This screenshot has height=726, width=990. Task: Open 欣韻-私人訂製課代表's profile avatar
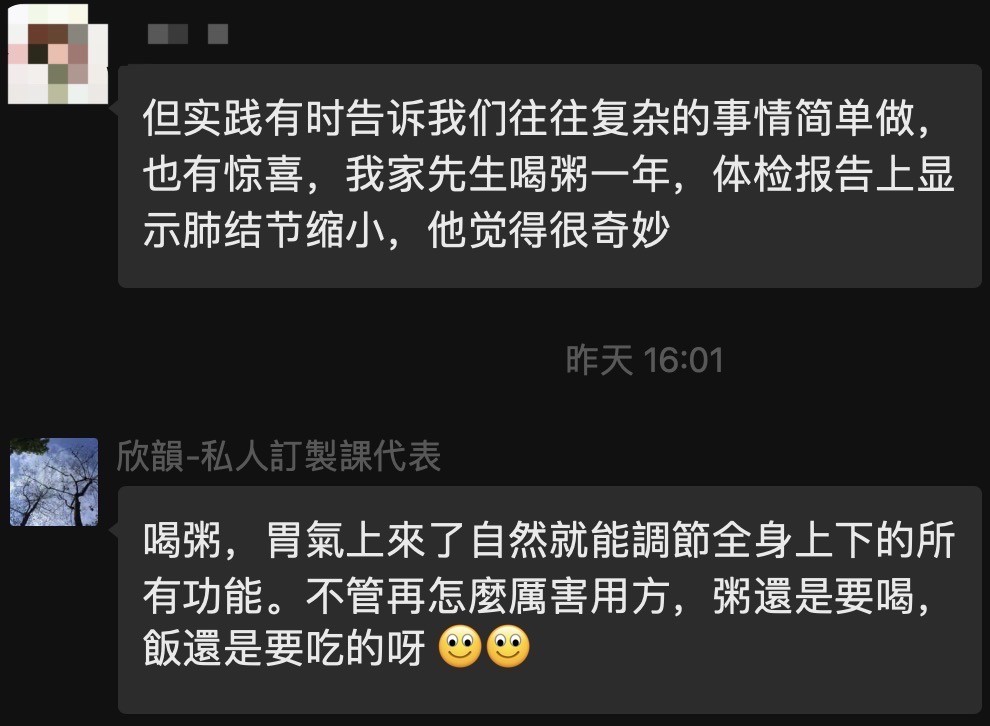point(54,482)
